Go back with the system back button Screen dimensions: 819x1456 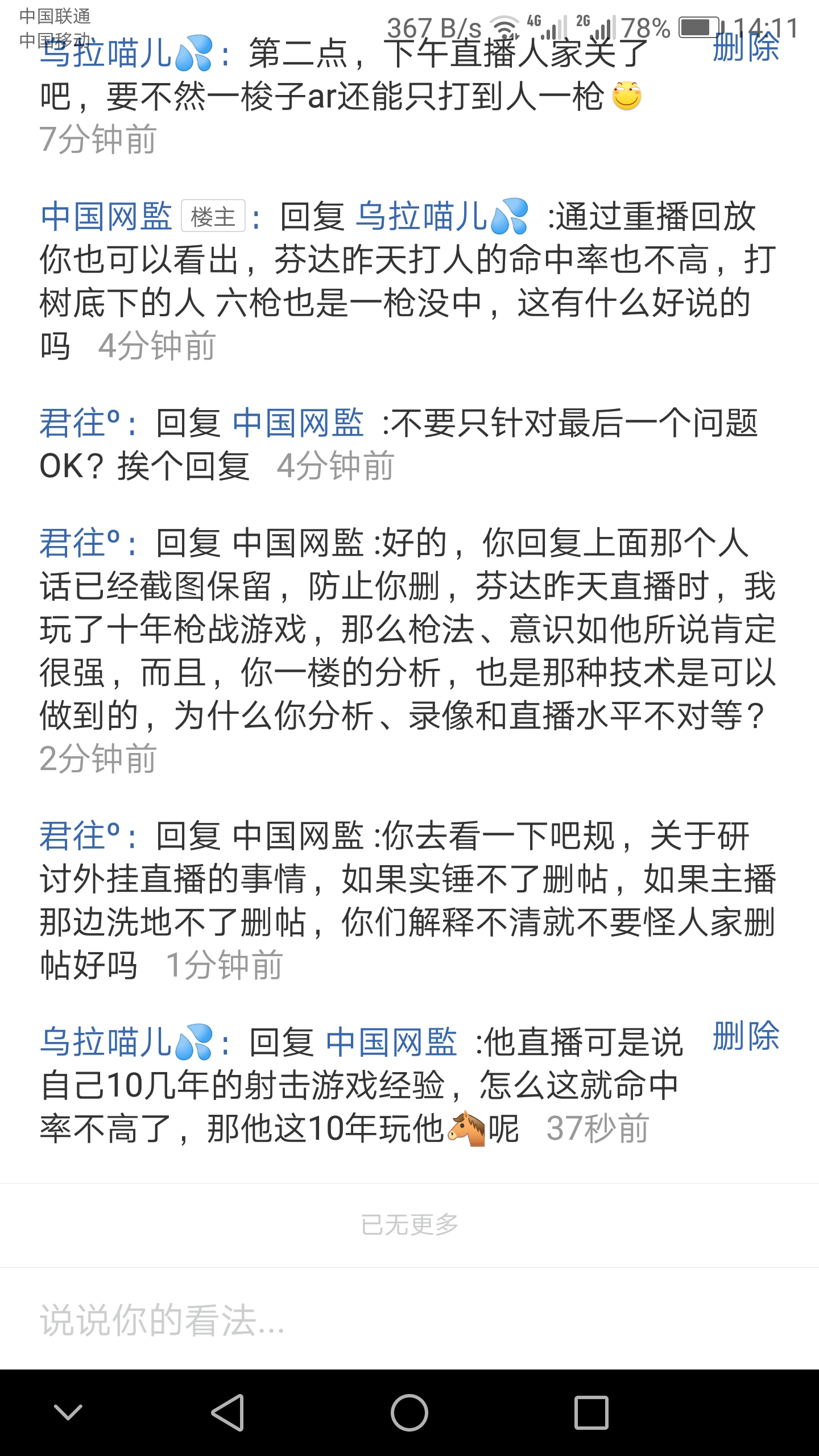[x=227, y=1412]
